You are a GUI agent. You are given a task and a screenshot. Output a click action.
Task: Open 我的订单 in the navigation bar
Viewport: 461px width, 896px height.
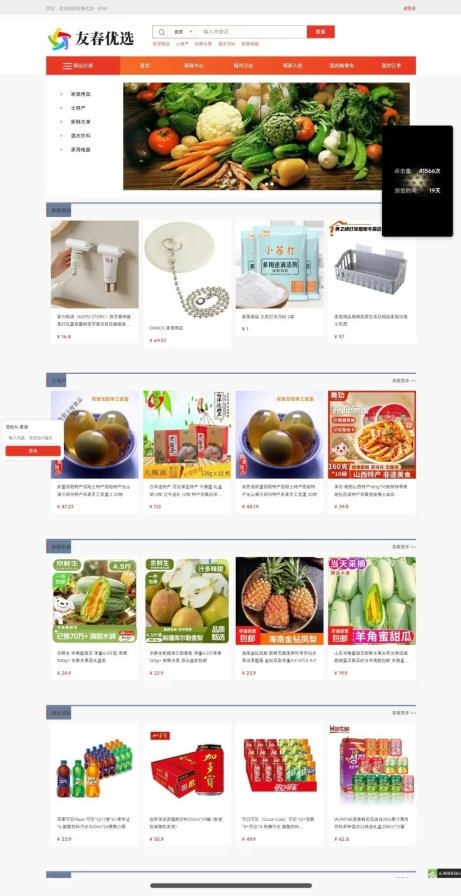coord(391,66)
